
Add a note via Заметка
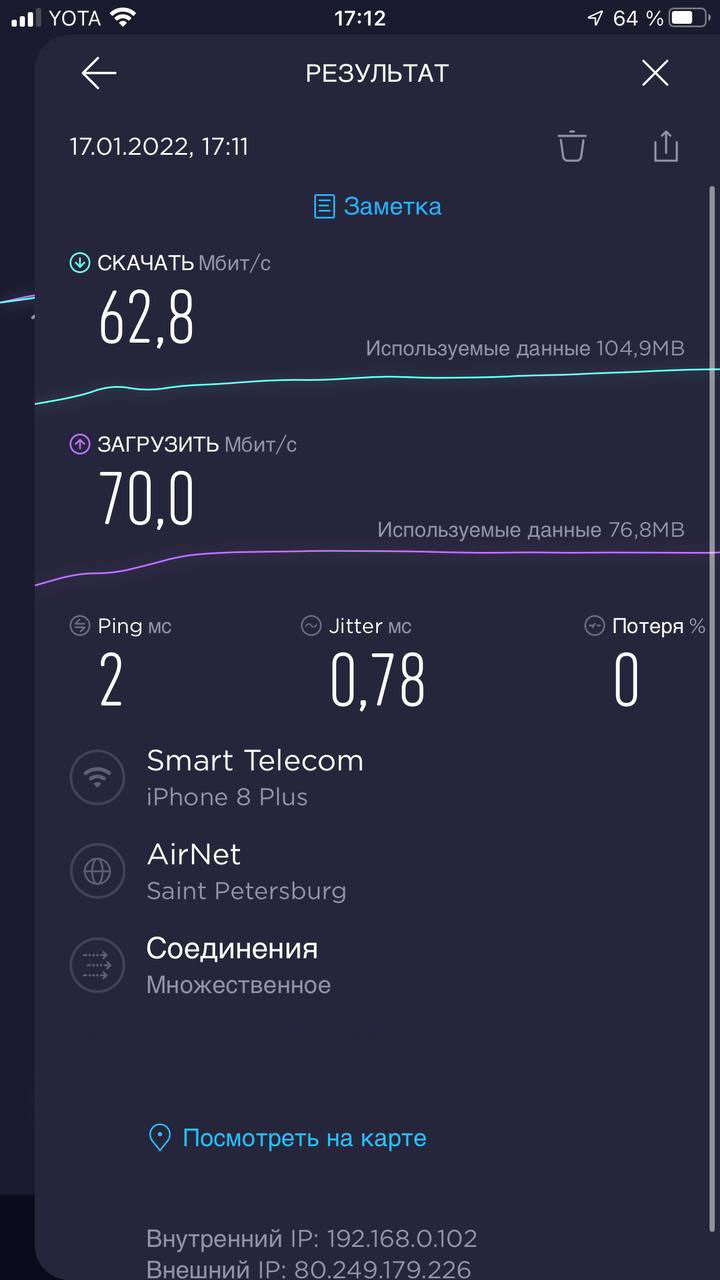click(378, 207)
